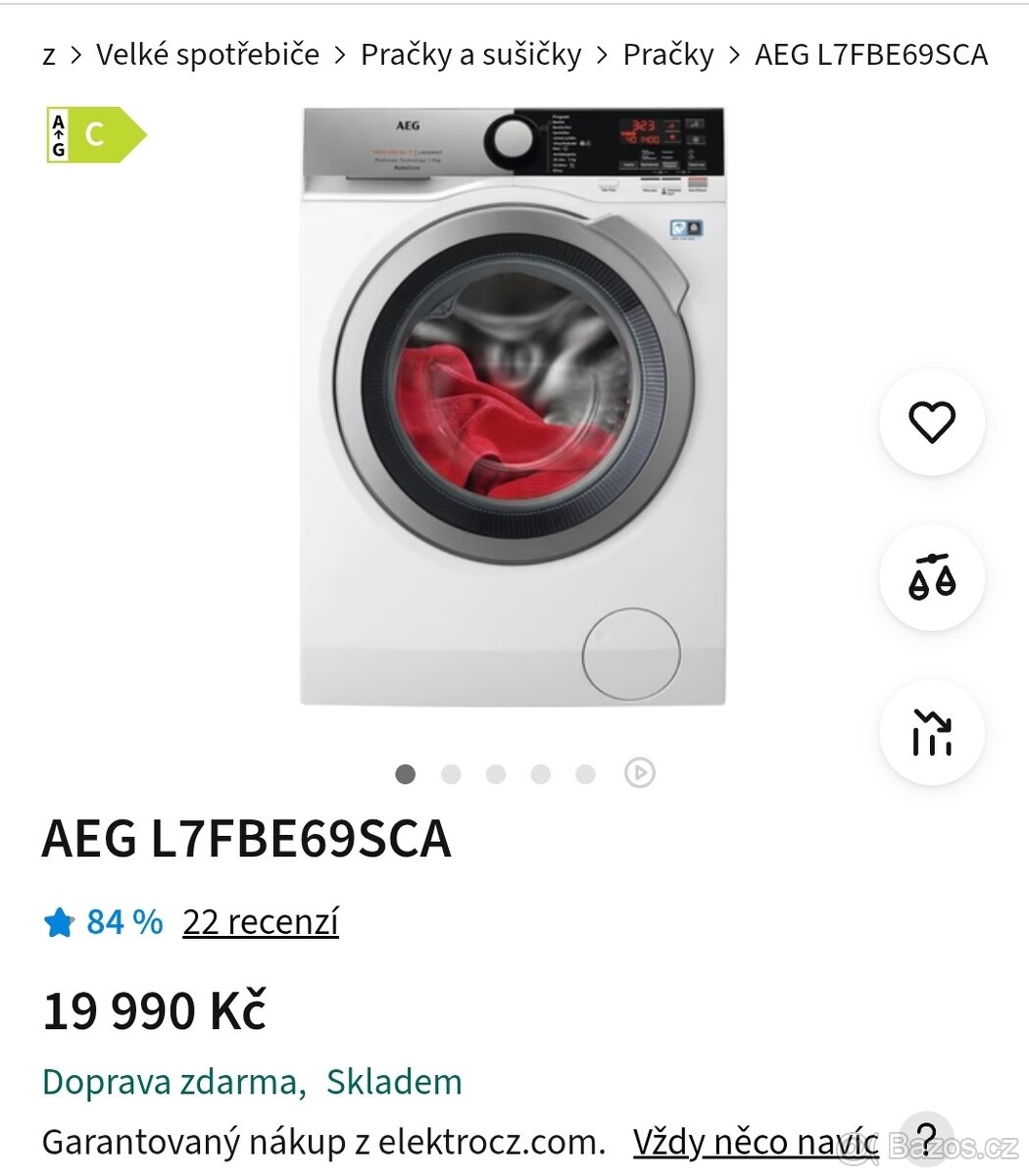Click the energy class C label

tap(96, 134)
